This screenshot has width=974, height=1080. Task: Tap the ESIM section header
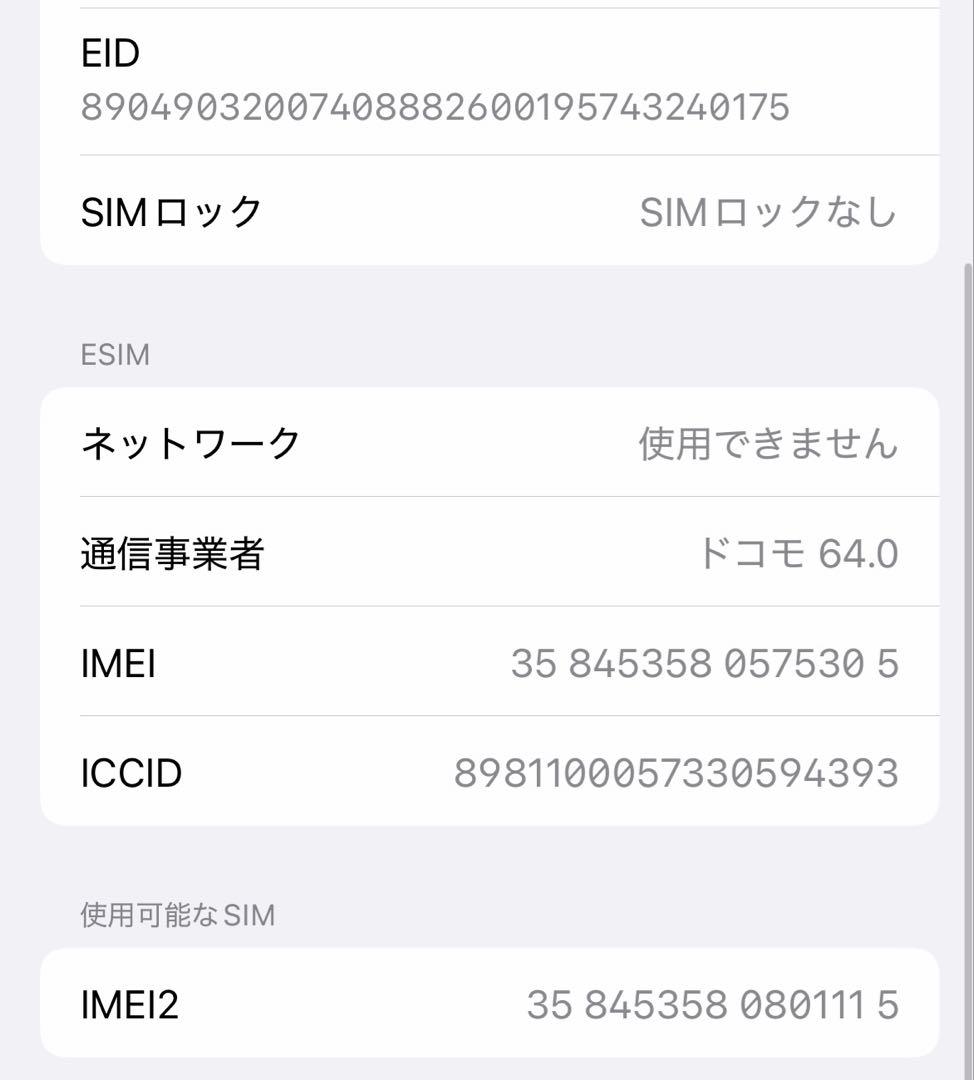tap(112, 354)
